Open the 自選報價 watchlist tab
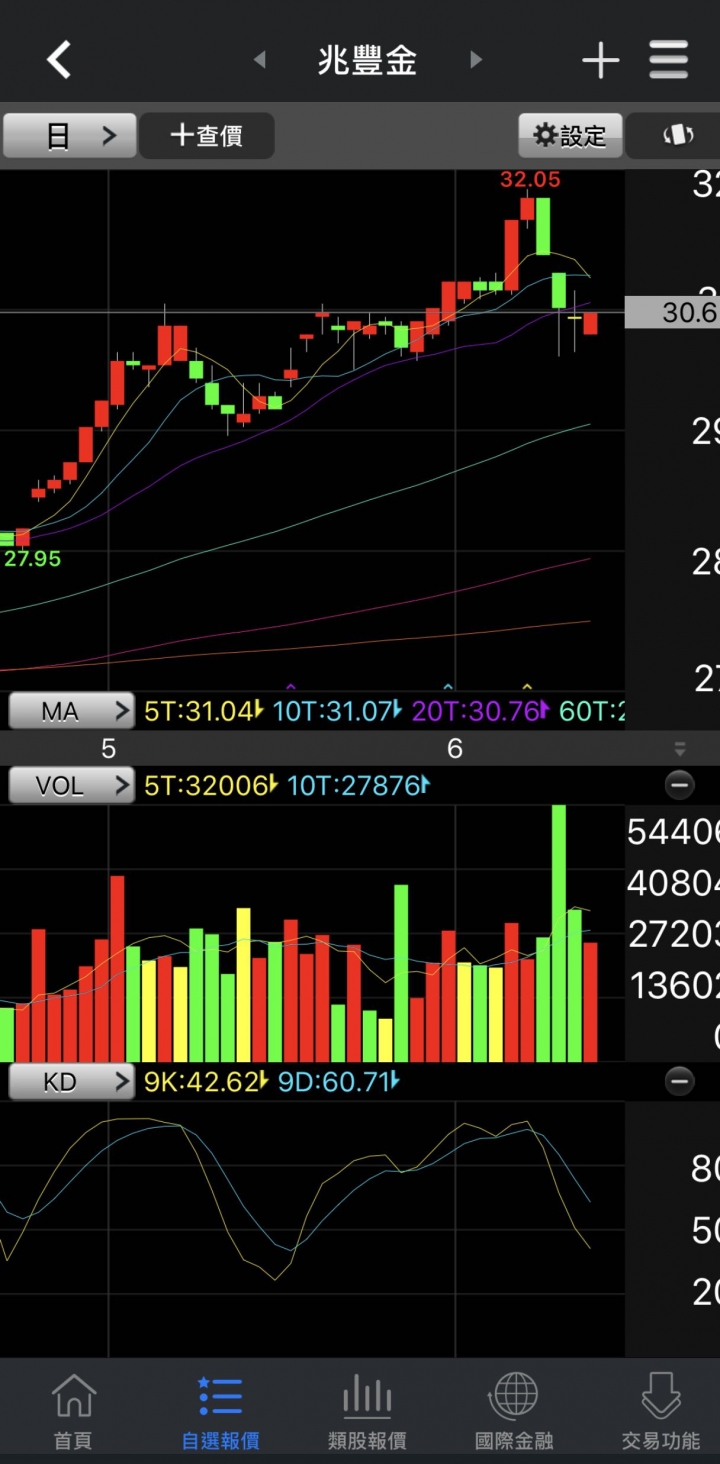 click(220, 1411)
